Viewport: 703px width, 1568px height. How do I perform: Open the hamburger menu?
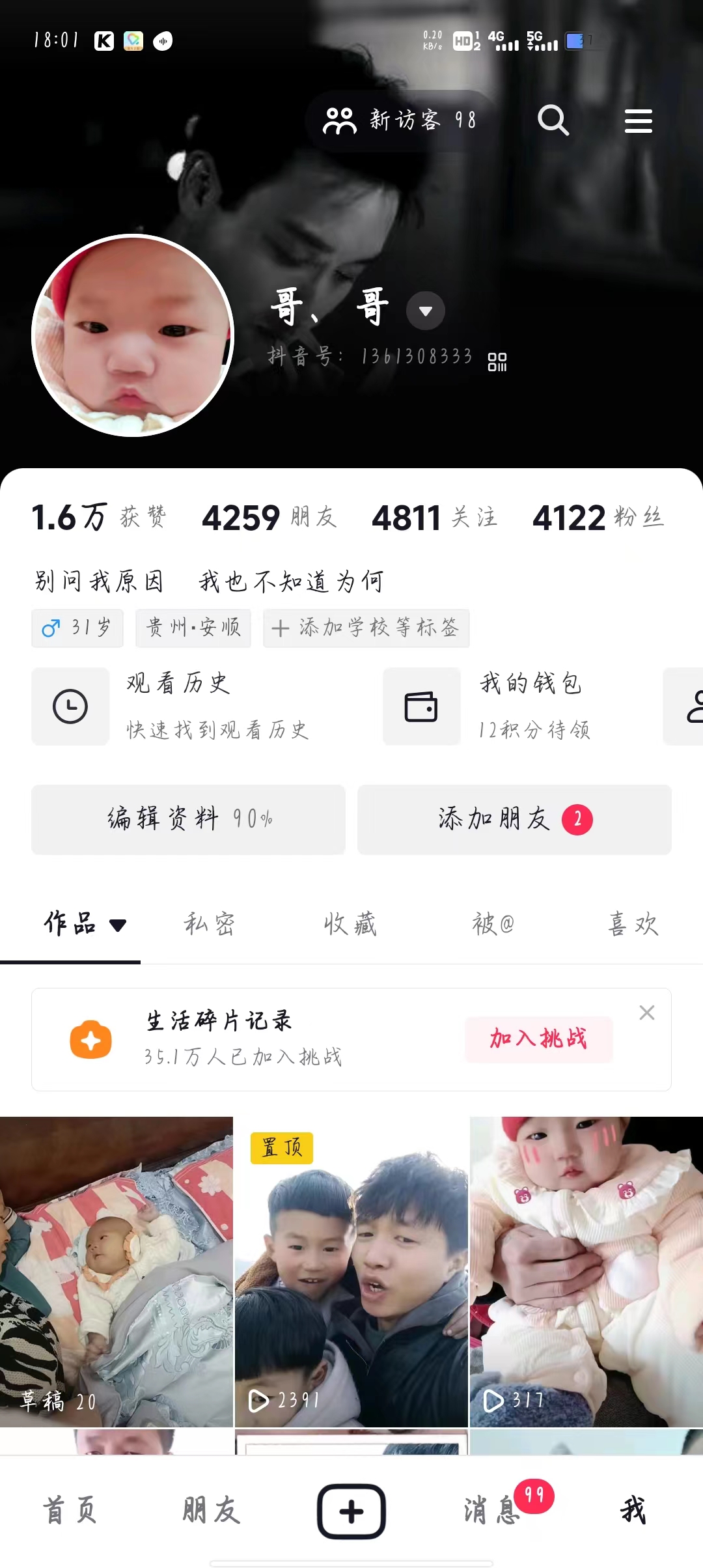[638, 121]
